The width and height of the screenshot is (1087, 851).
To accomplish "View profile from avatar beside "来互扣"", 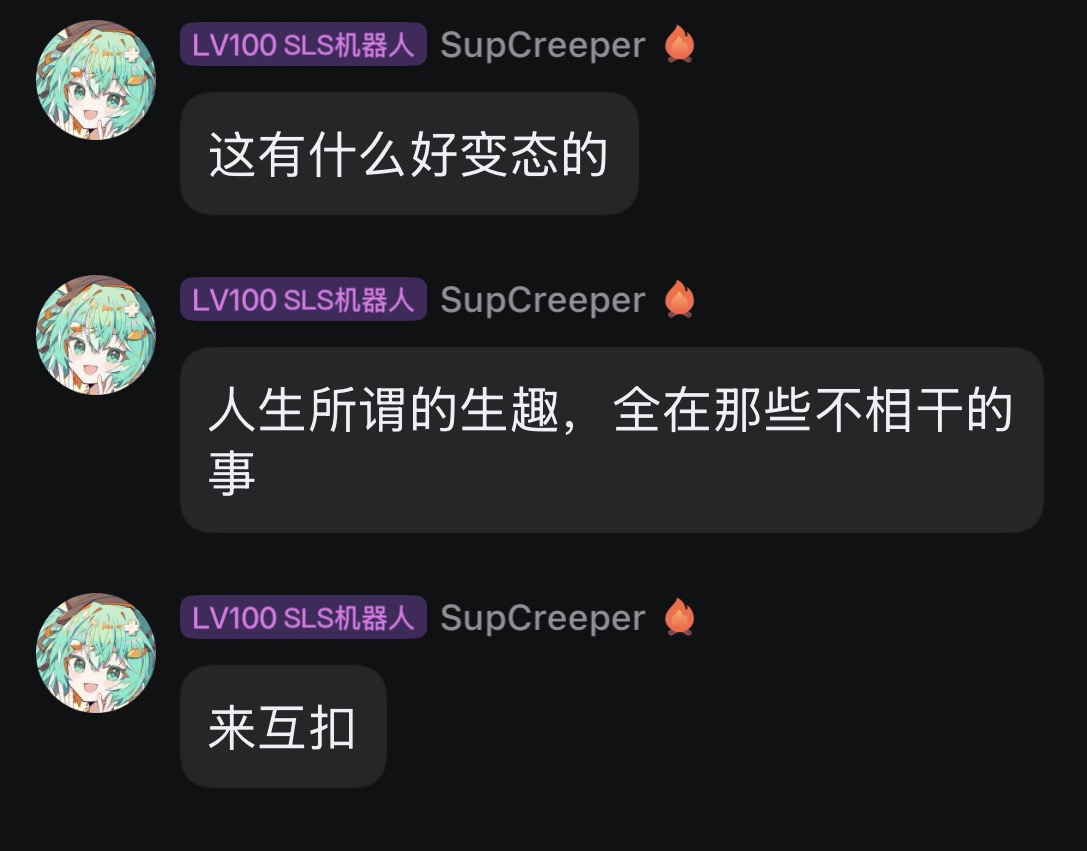I will (x=96, y=653).
